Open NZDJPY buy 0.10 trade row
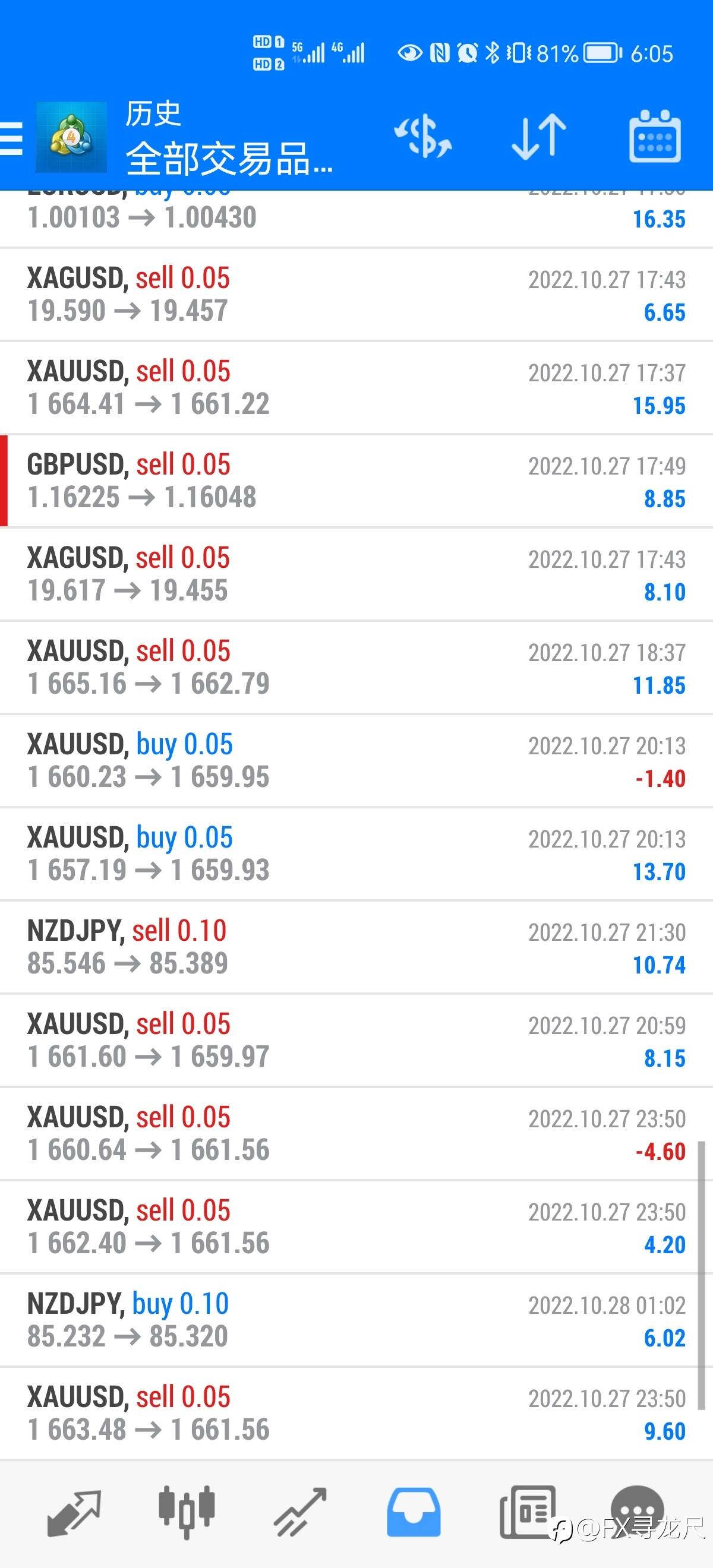The image size is (713, 1568). click(357, 1320)
